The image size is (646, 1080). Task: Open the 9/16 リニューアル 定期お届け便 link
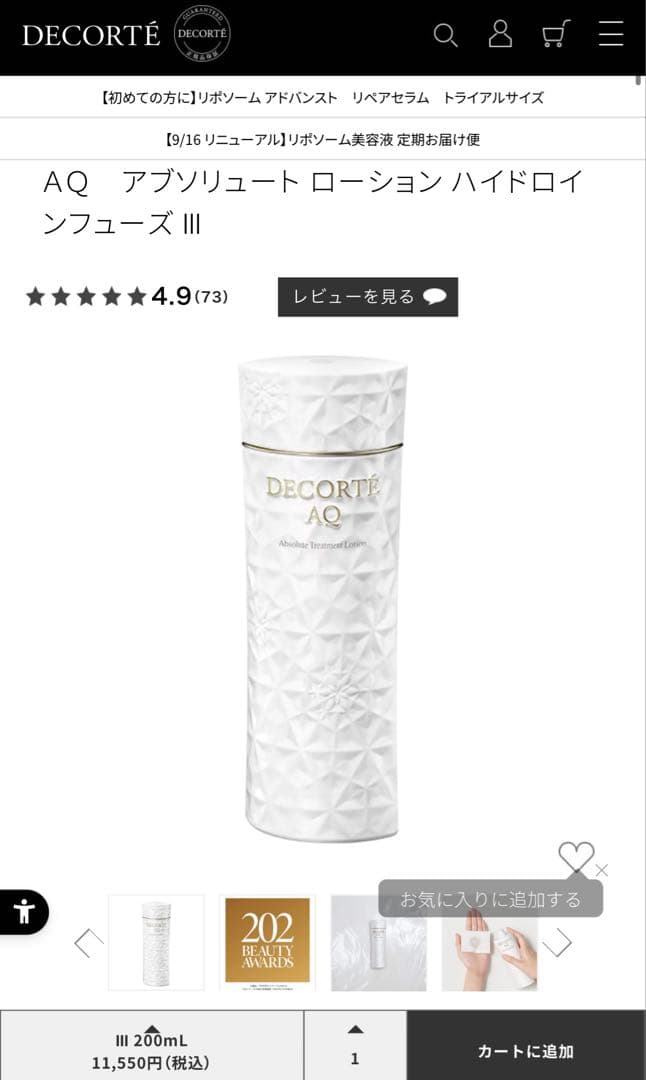click(x=321, y=140)
